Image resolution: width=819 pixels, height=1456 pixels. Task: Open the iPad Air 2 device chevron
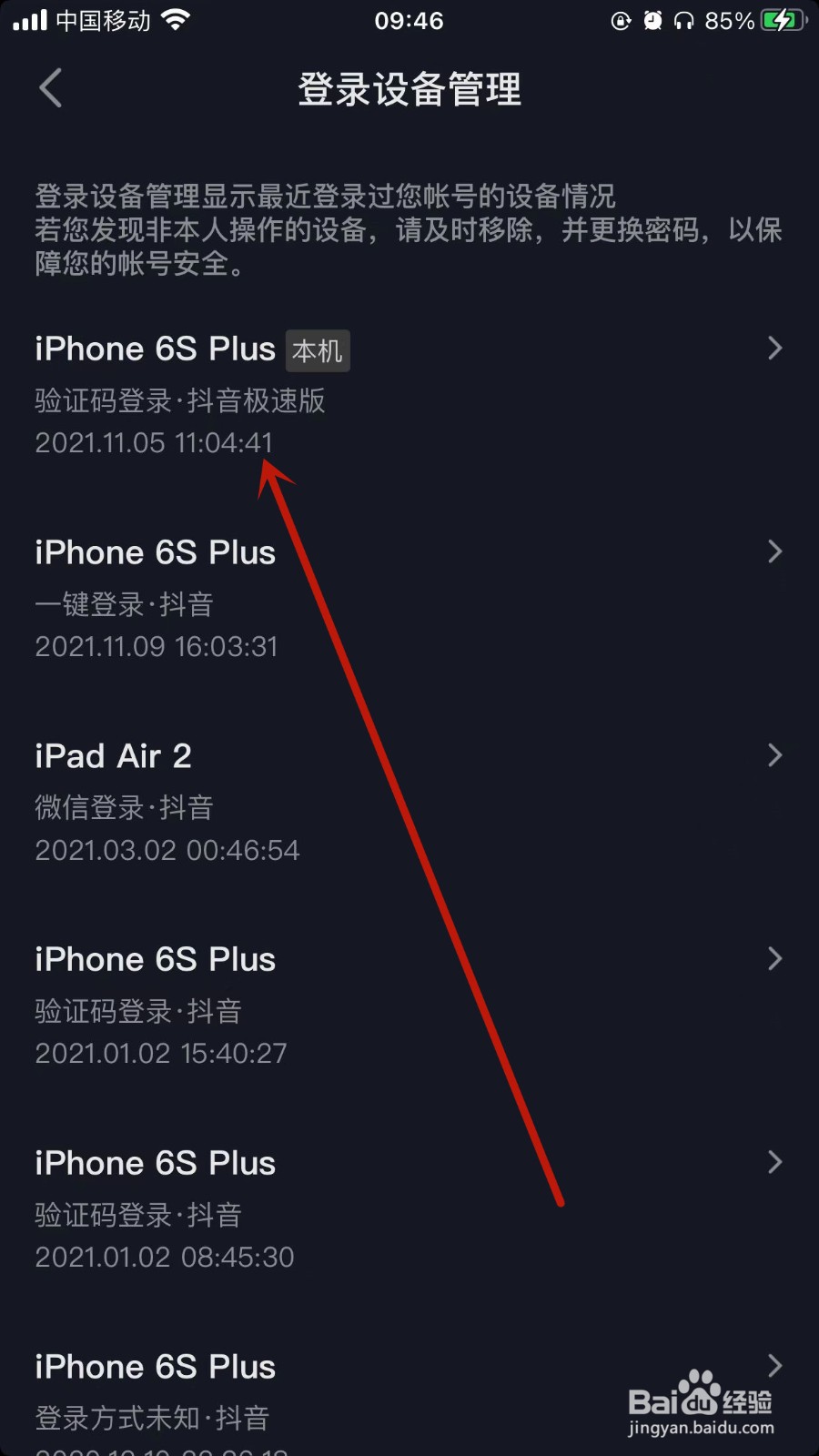(774, 755)
